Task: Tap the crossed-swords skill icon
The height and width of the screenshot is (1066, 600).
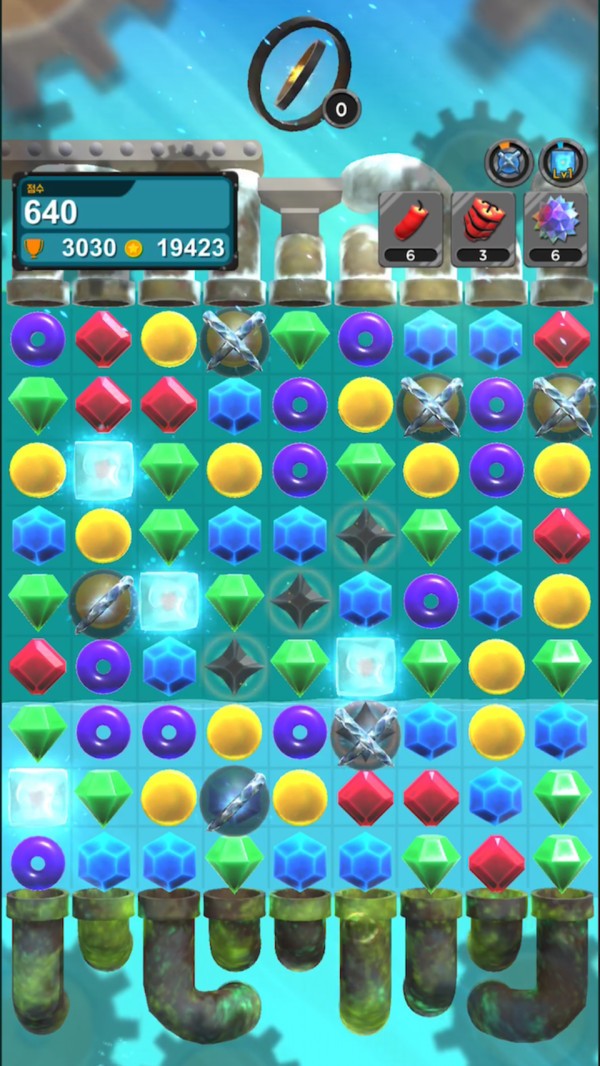Action: coord(509,162)
